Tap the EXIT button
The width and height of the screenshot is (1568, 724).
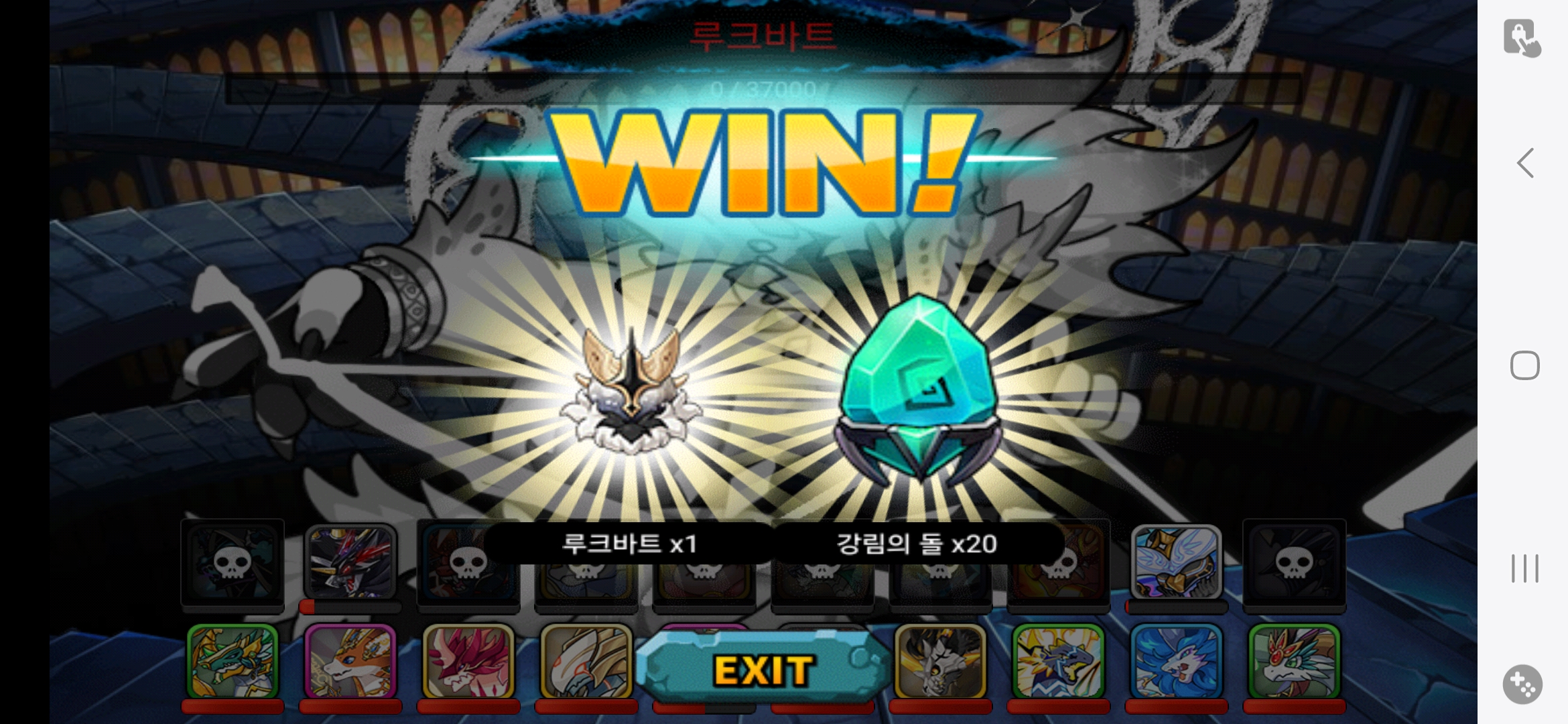coord(763,670)
